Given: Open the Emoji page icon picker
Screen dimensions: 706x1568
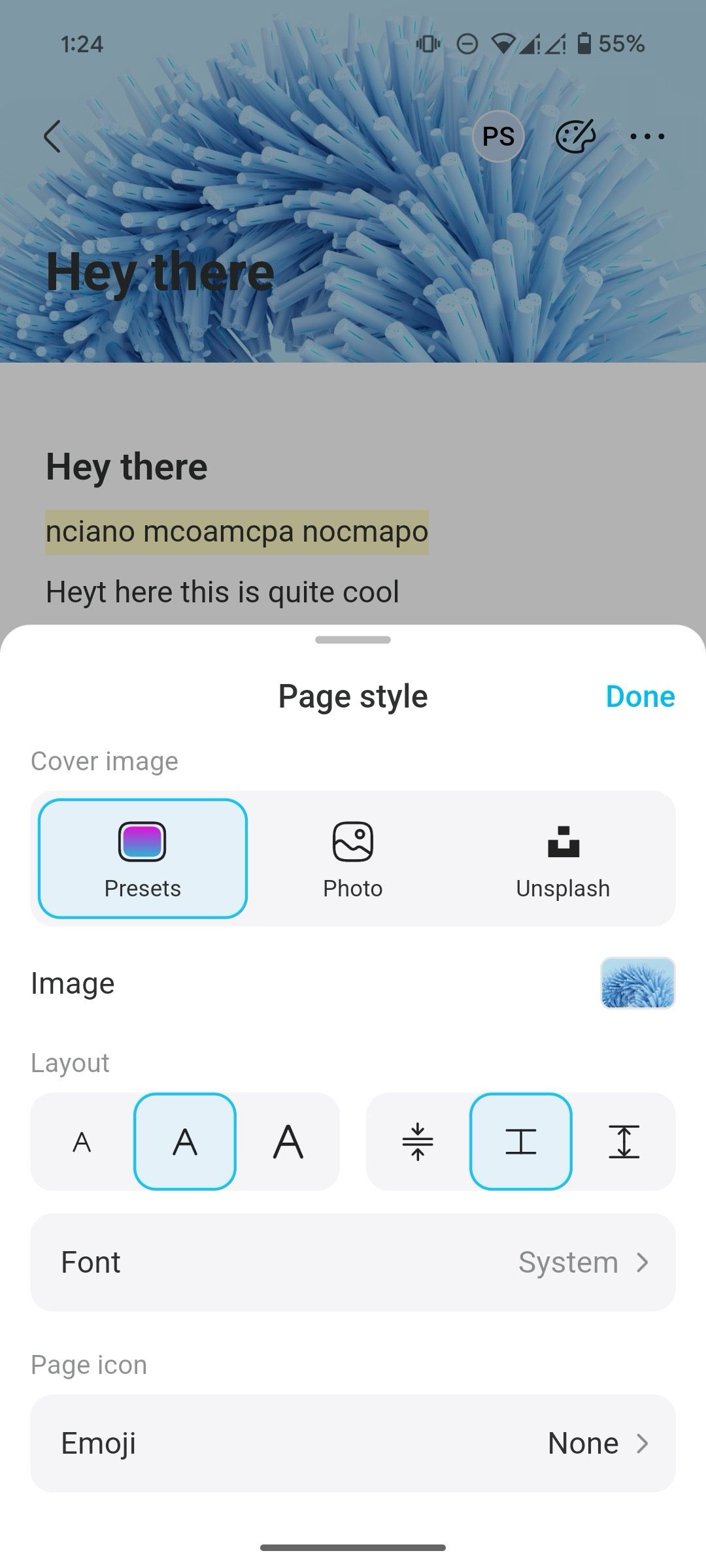Looking at the screenshot, I should (x=352, y=1443).
